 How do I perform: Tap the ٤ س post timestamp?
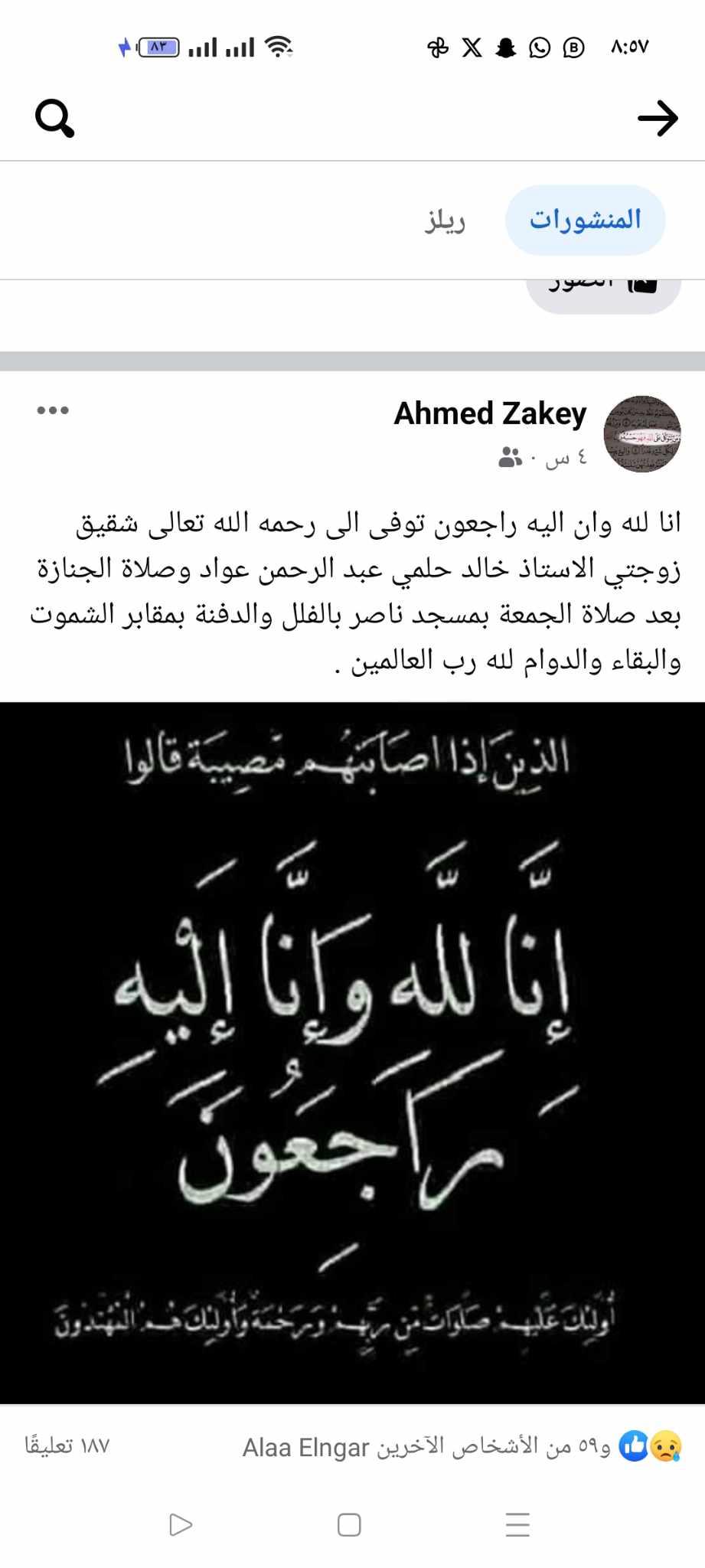click(x=564, y=455)
